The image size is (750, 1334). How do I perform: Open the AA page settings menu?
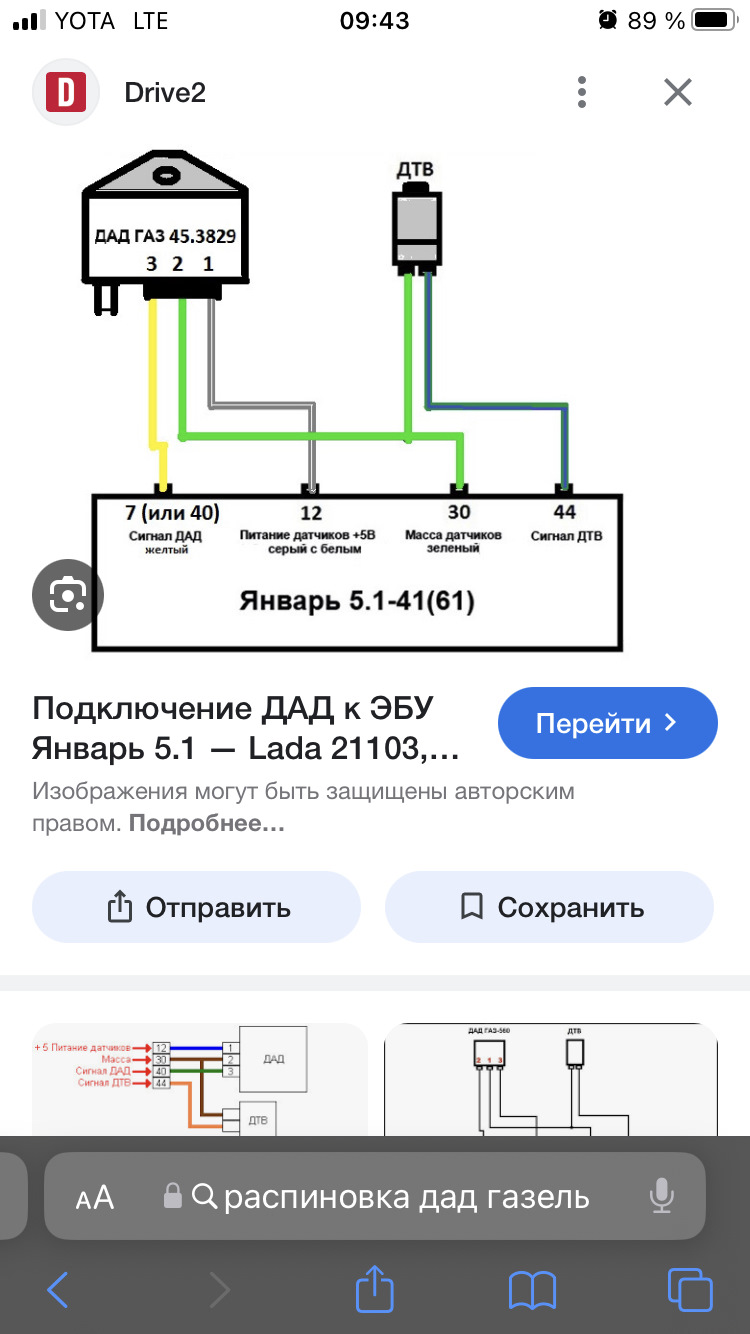(95, 1197)
